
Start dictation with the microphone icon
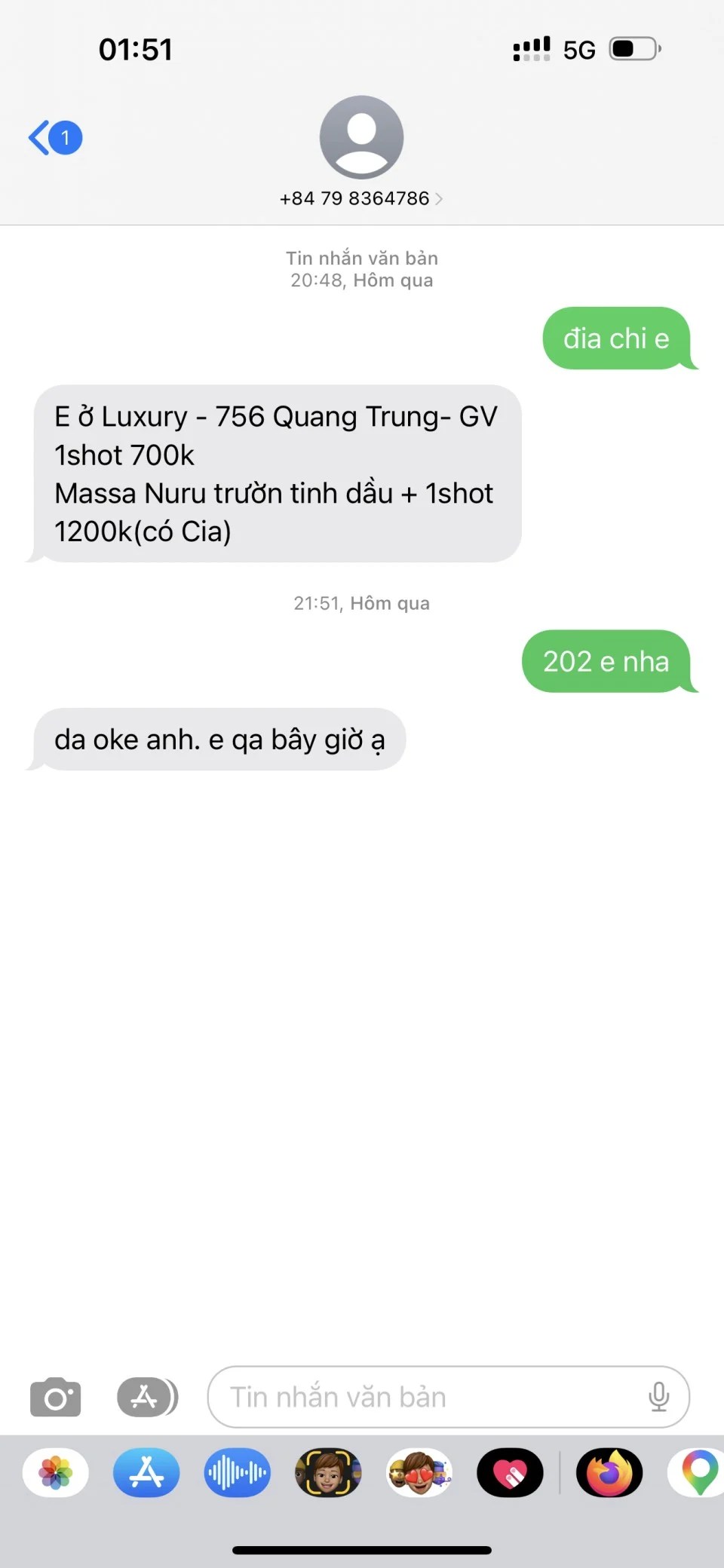pos(658,1398)
